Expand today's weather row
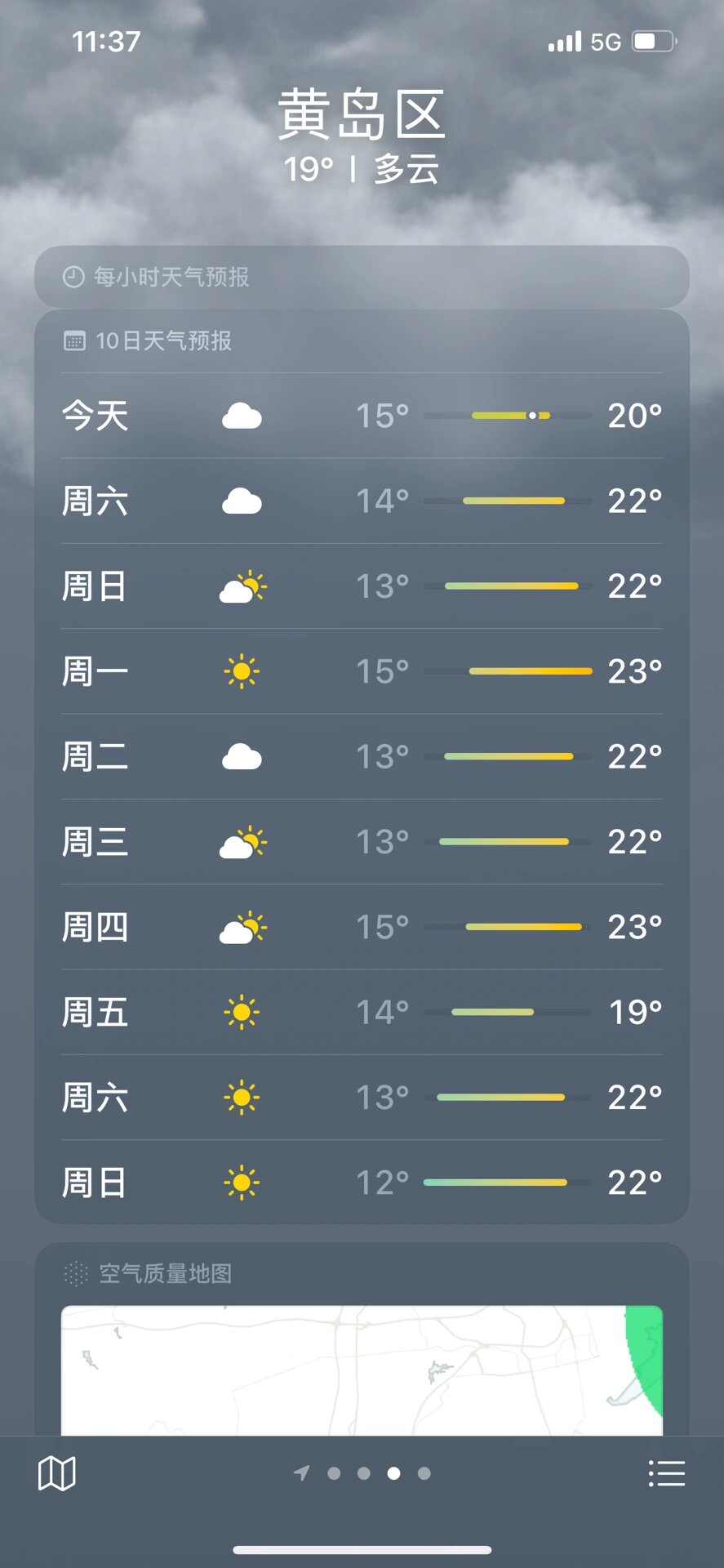Screen dimensions: 724x1568 362,416
